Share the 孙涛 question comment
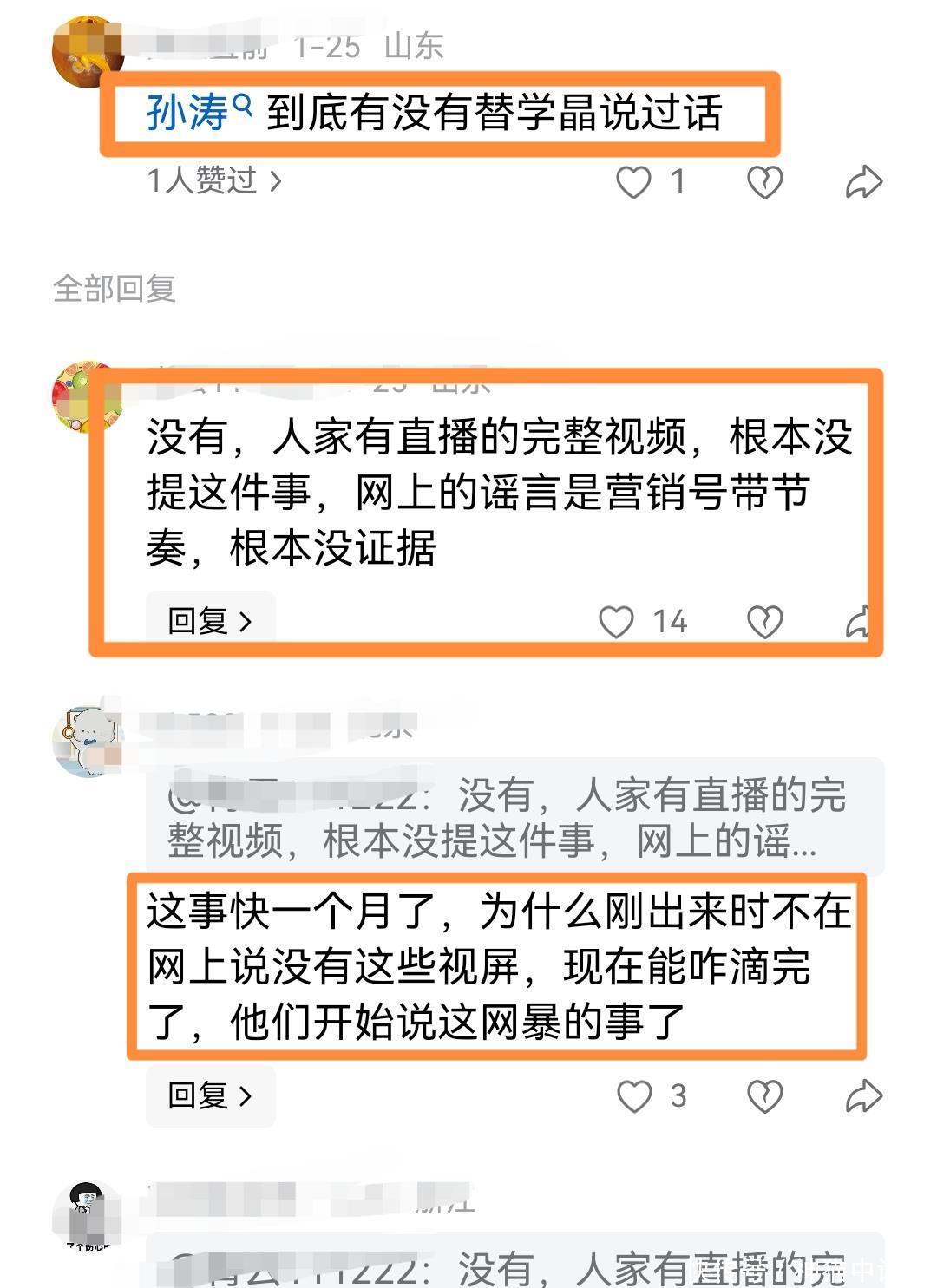937x1288 pixels. point(864,182)
